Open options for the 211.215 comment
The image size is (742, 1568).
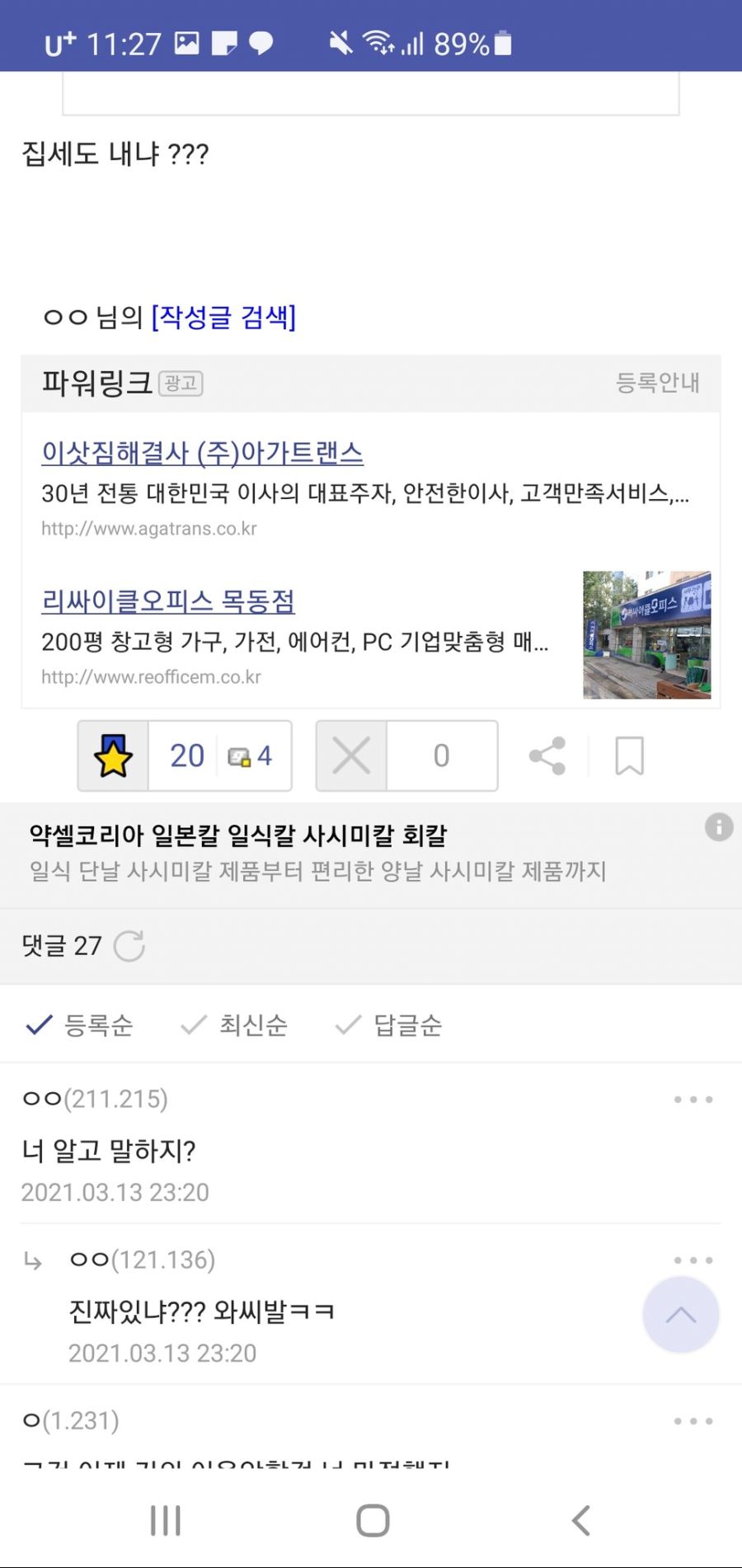[x=693, y=1099]
